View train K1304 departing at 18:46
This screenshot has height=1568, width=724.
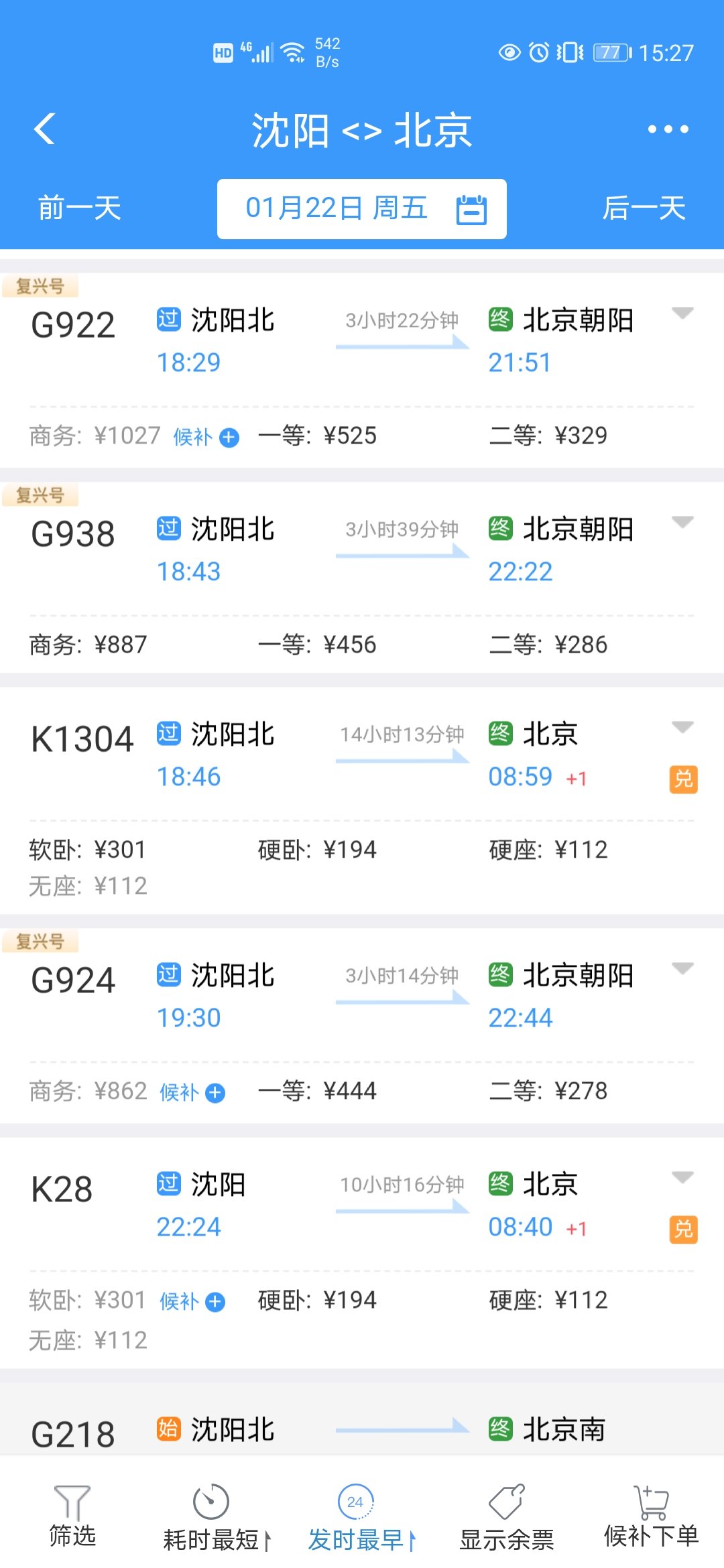coord(82,740)
